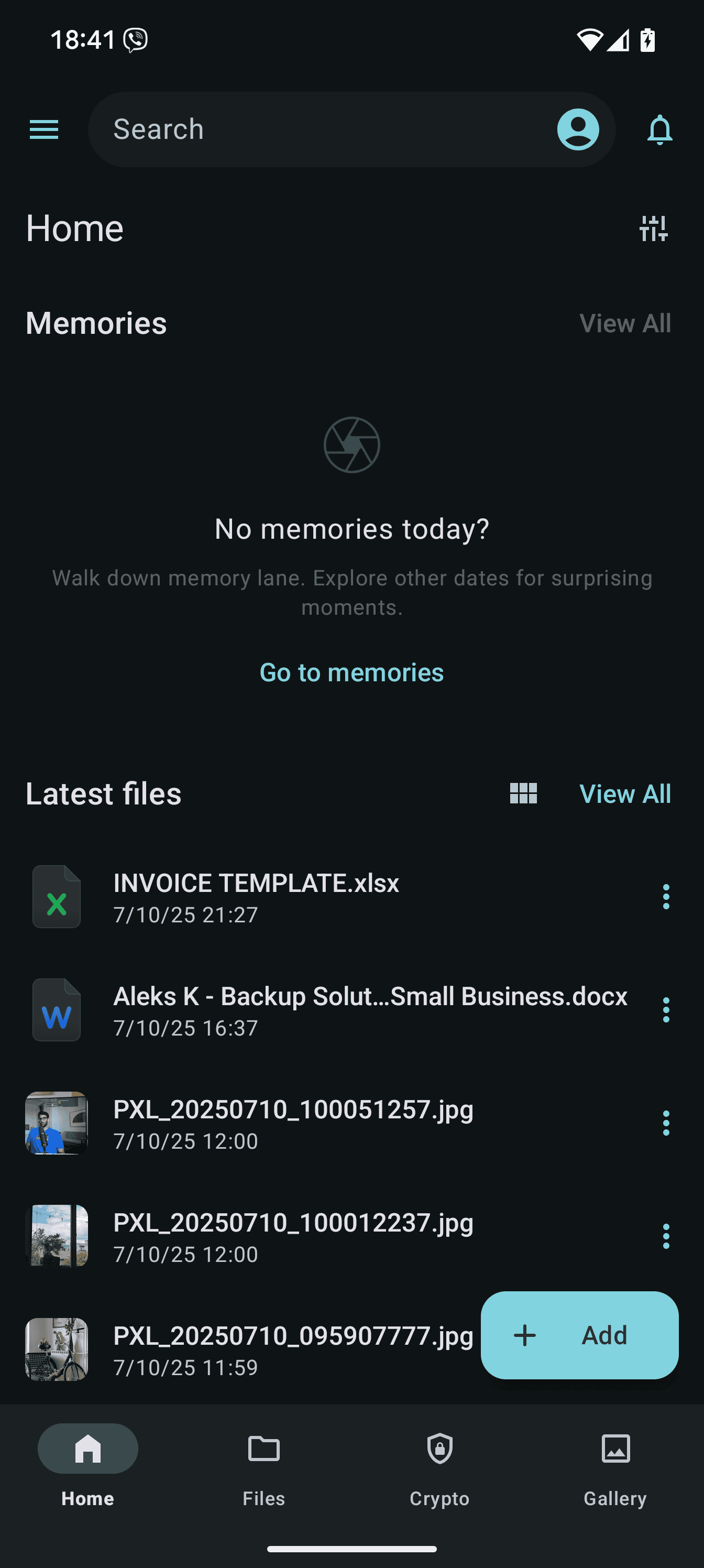View all Memories
The image size is (704, 1568).
click(x=625, y=324)
